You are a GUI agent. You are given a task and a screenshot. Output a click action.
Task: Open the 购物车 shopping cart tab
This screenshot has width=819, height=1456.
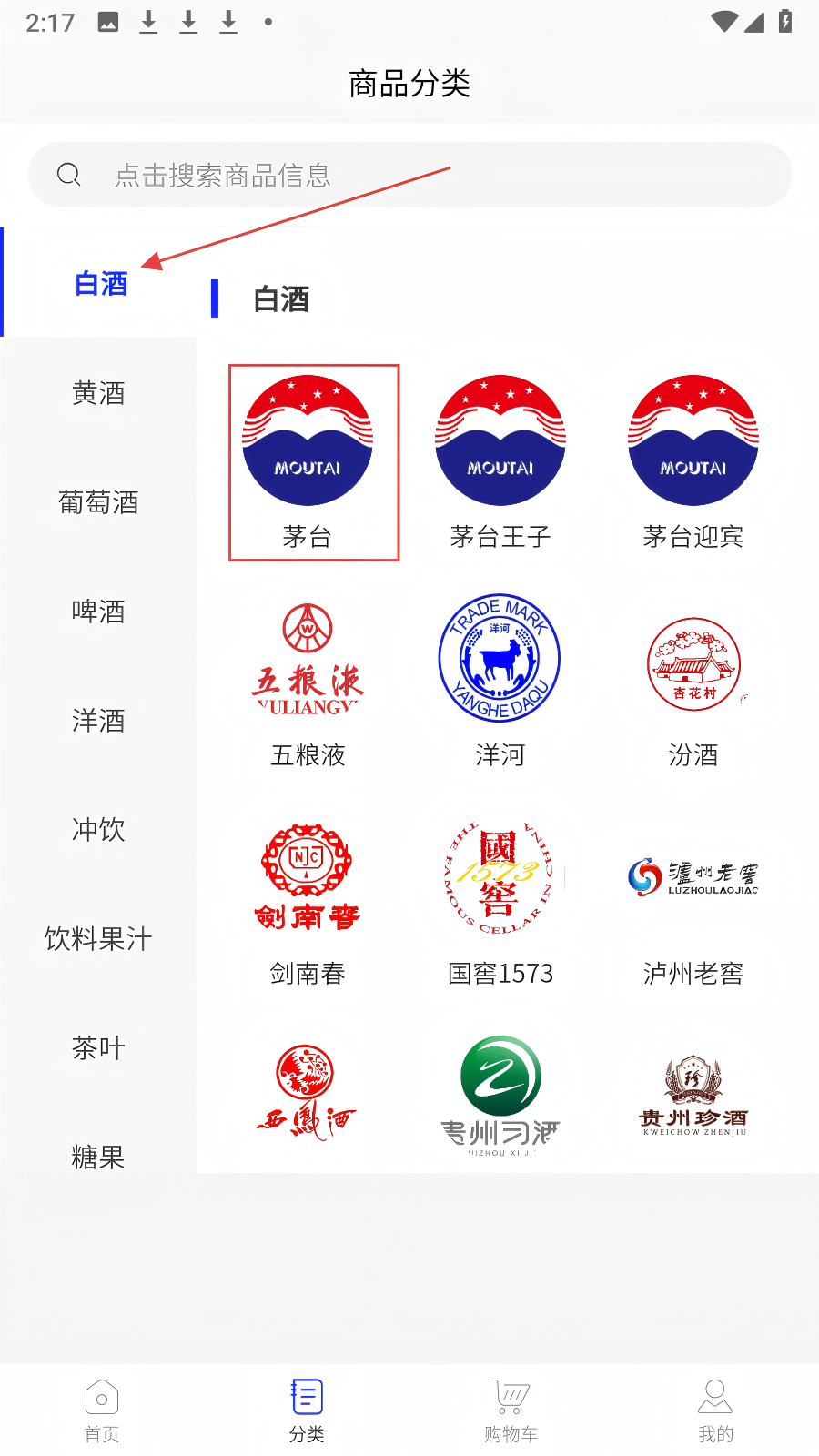(511, 1410)
